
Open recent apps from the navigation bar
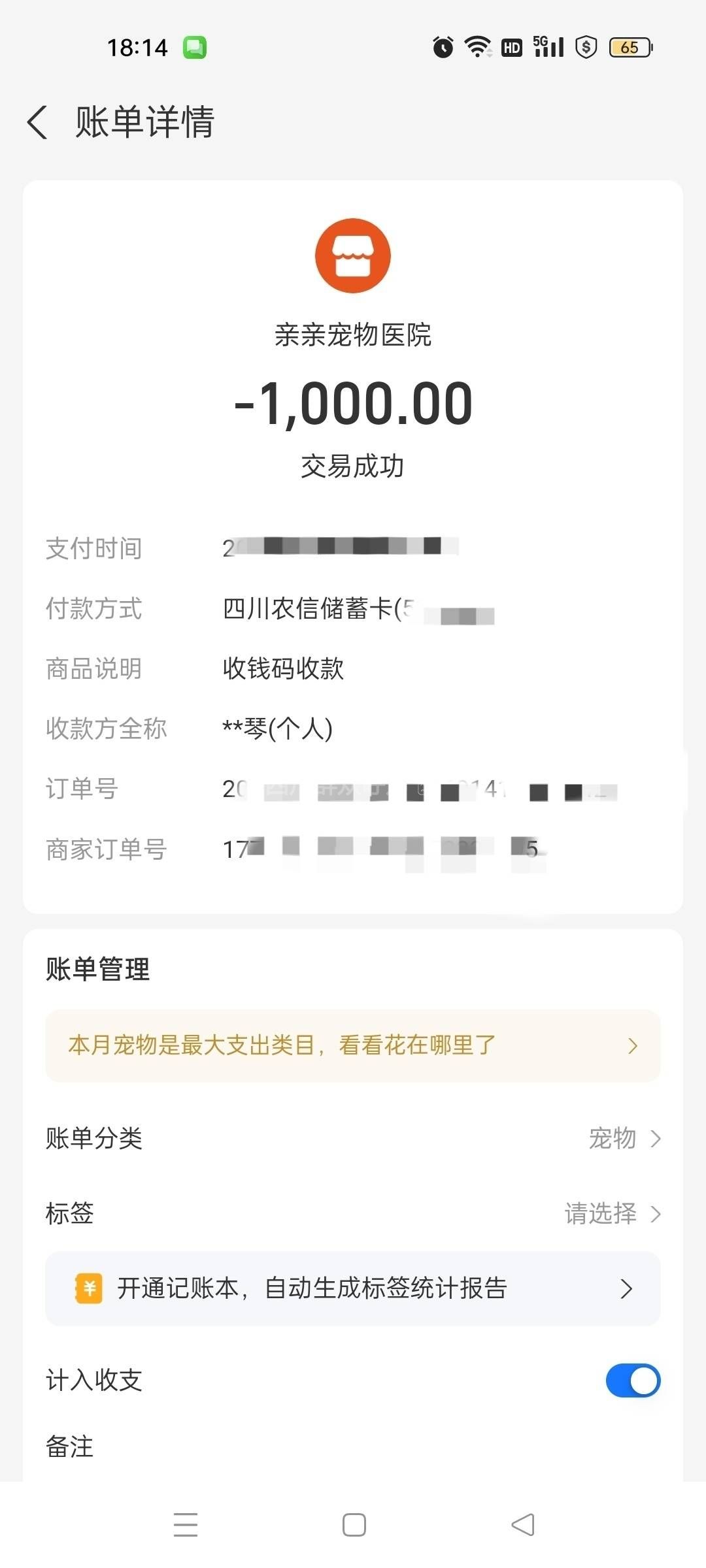click(x=186, y=1525)
